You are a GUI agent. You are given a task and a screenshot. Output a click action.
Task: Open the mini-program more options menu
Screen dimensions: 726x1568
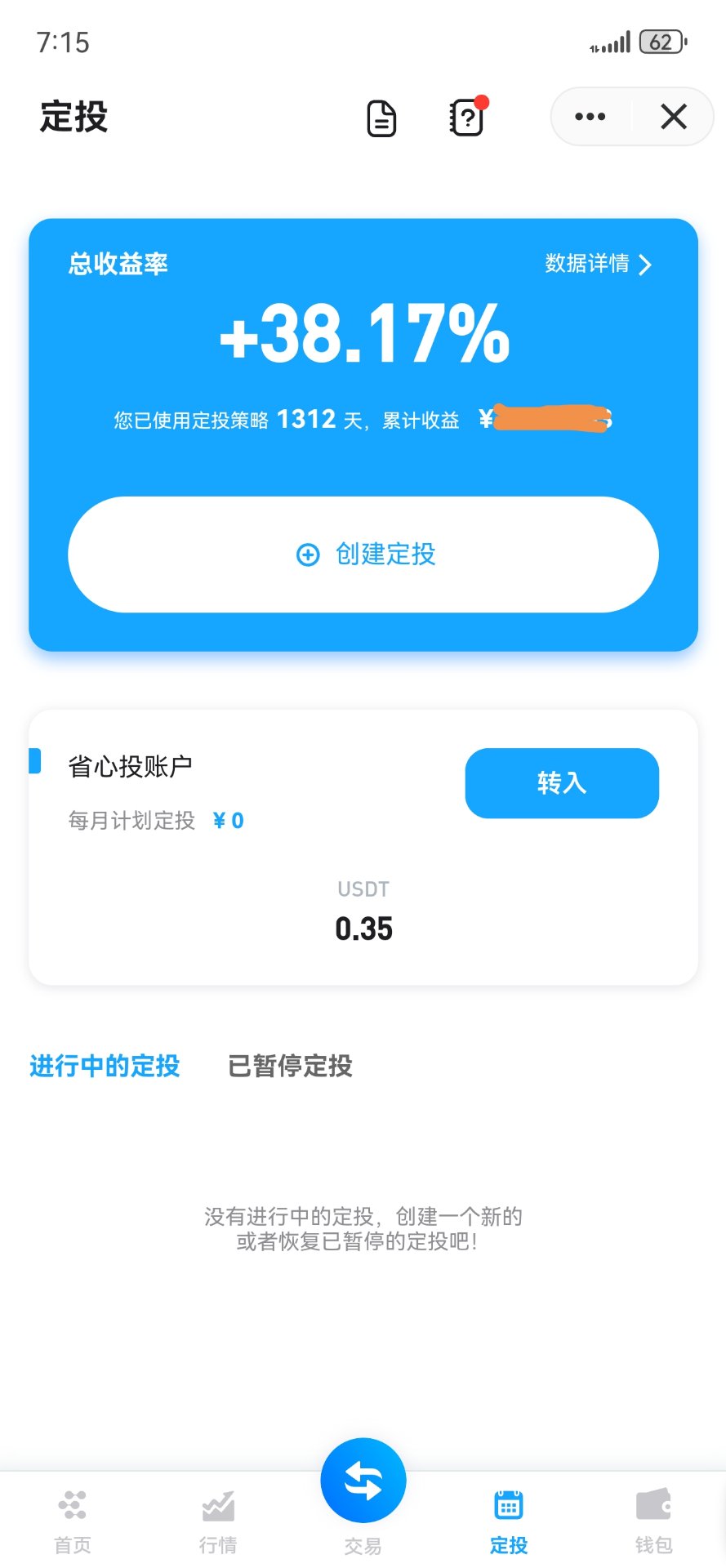click(x=590, y=117)
